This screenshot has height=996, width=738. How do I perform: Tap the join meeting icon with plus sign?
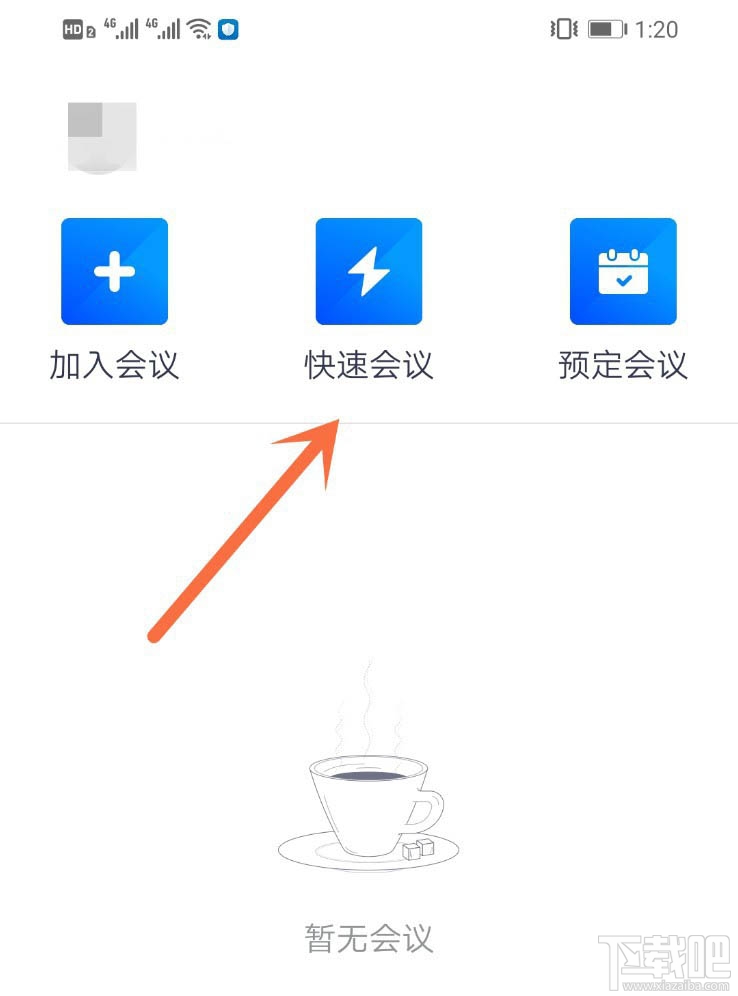(x=114, y=270)
